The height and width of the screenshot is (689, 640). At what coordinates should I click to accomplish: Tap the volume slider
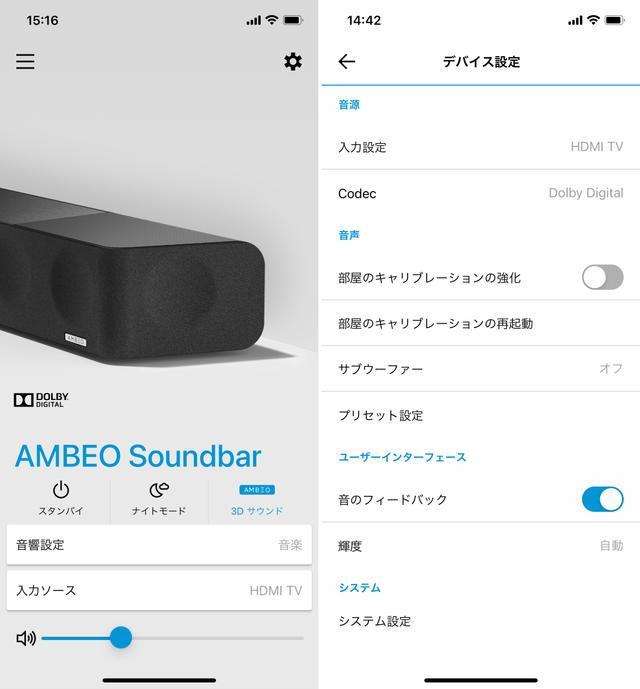tap(172, 637)
